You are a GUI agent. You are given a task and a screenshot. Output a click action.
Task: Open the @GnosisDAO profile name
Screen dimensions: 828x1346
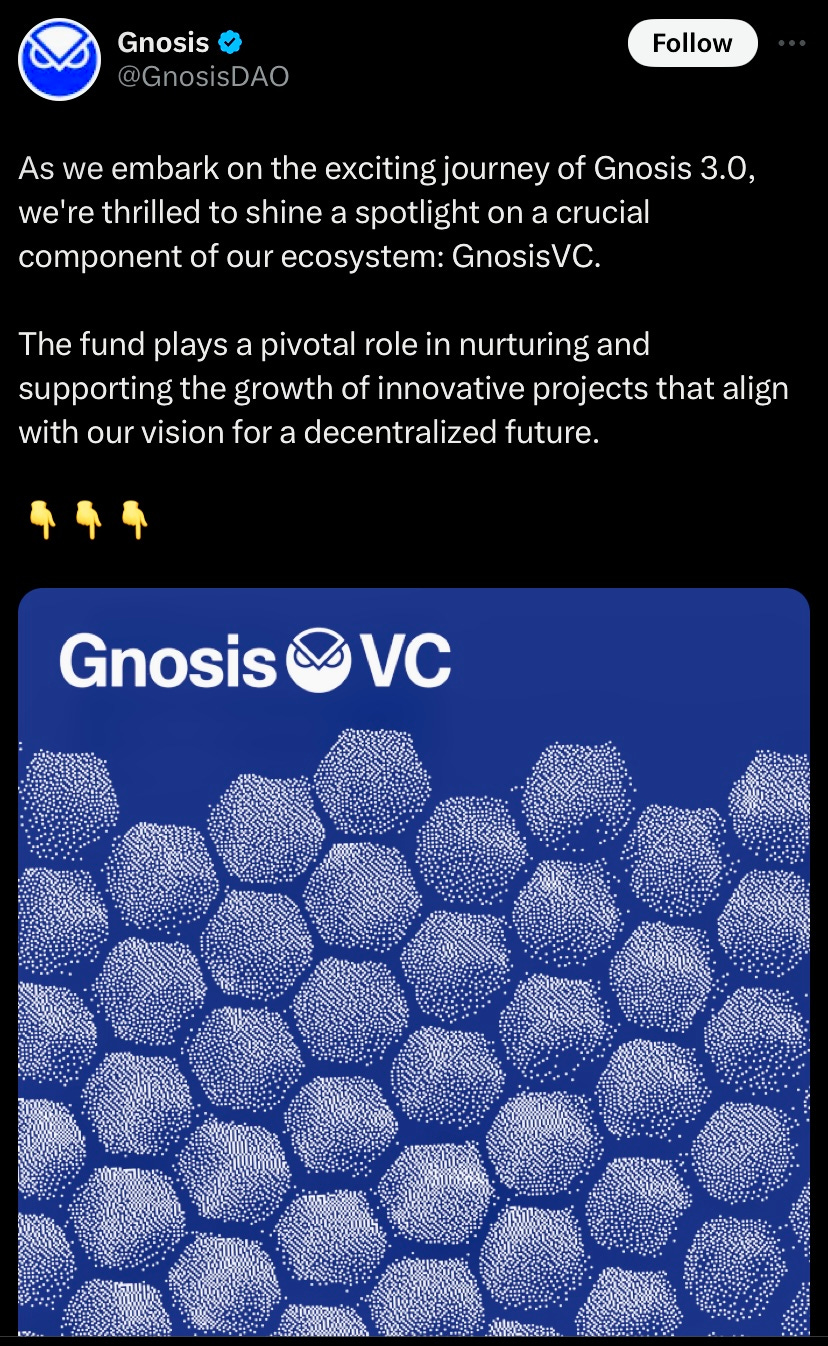[x=163, y=43]
